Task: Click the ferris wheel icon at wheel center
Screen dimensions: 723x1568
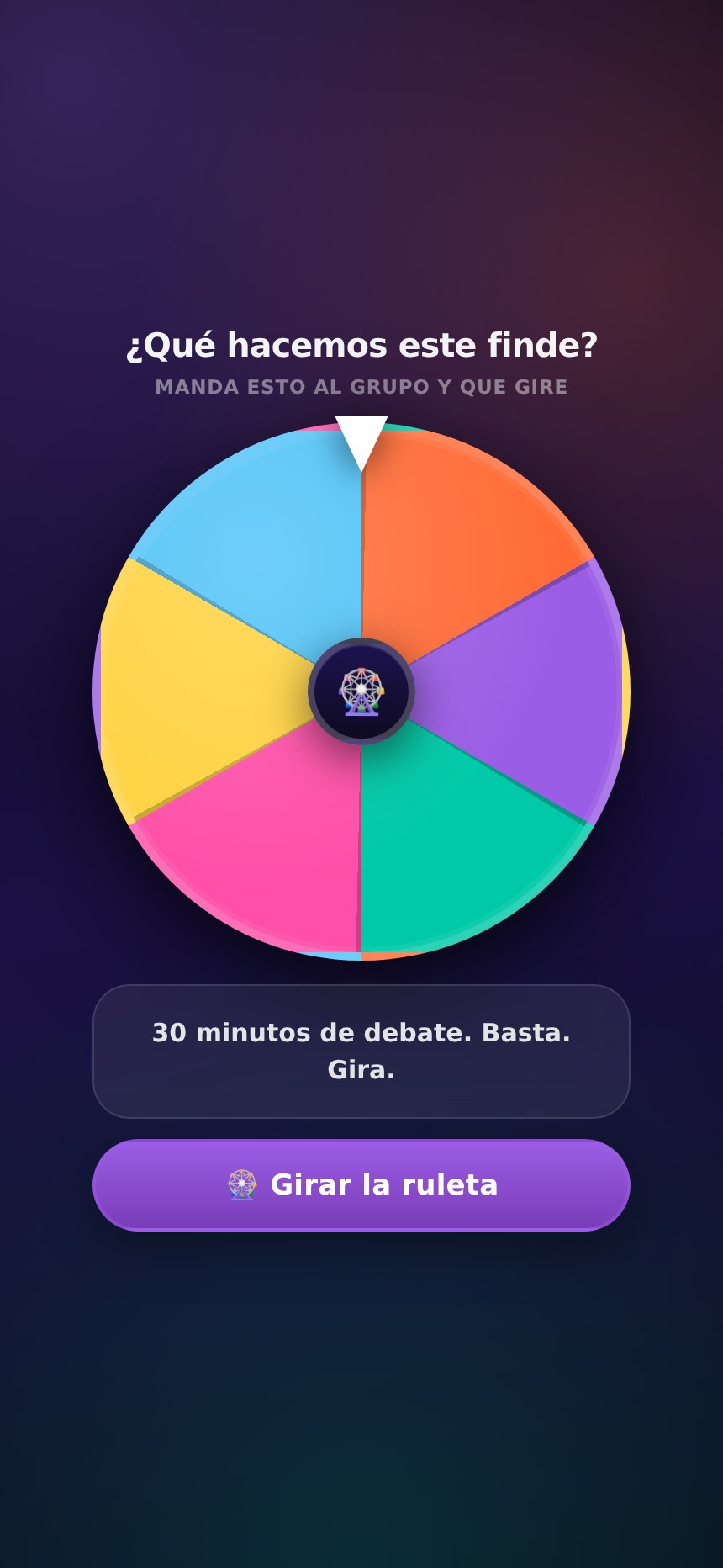Action: pyautogui.click(x=361, y=690)
